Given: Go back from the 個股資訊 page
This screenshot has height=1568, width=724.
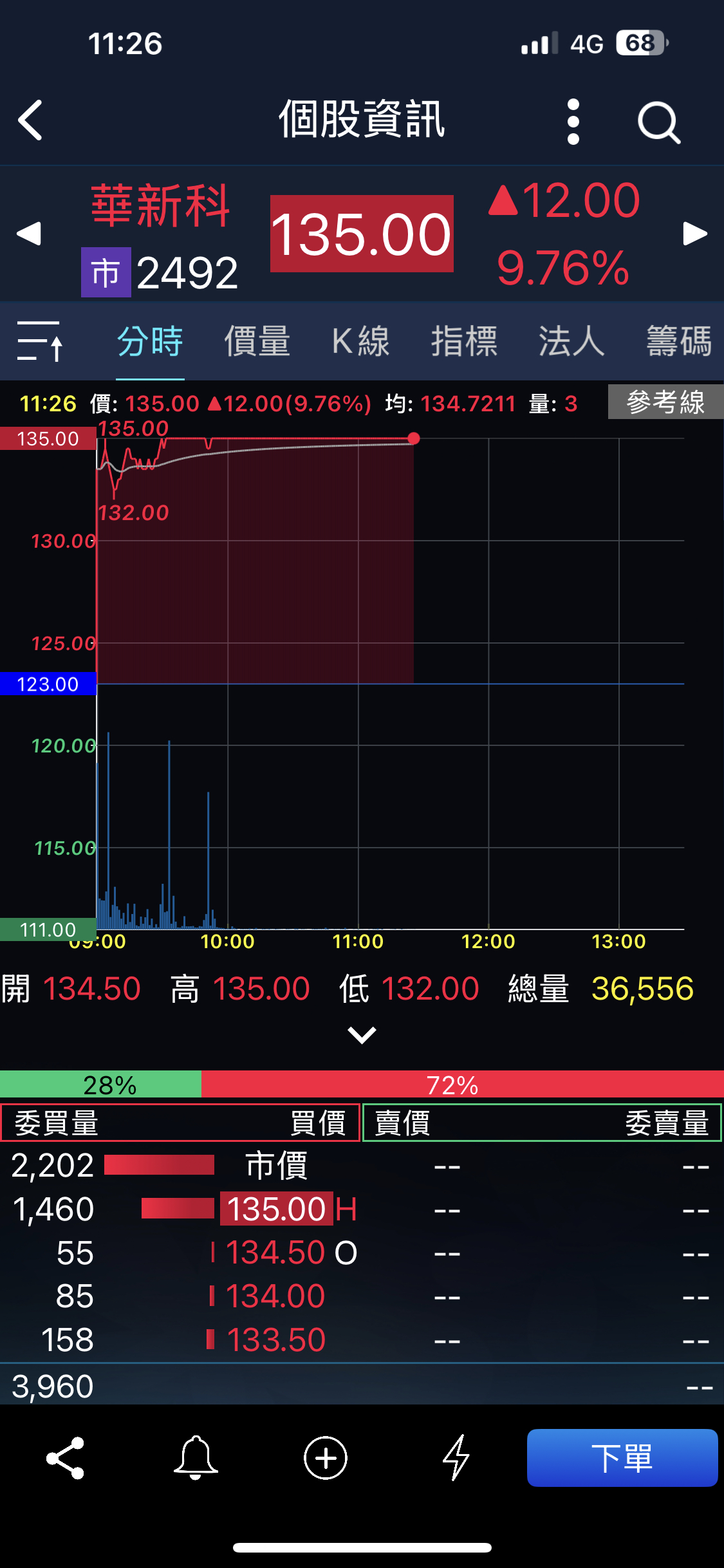Looking at the screenshot, I should [30, 120].
